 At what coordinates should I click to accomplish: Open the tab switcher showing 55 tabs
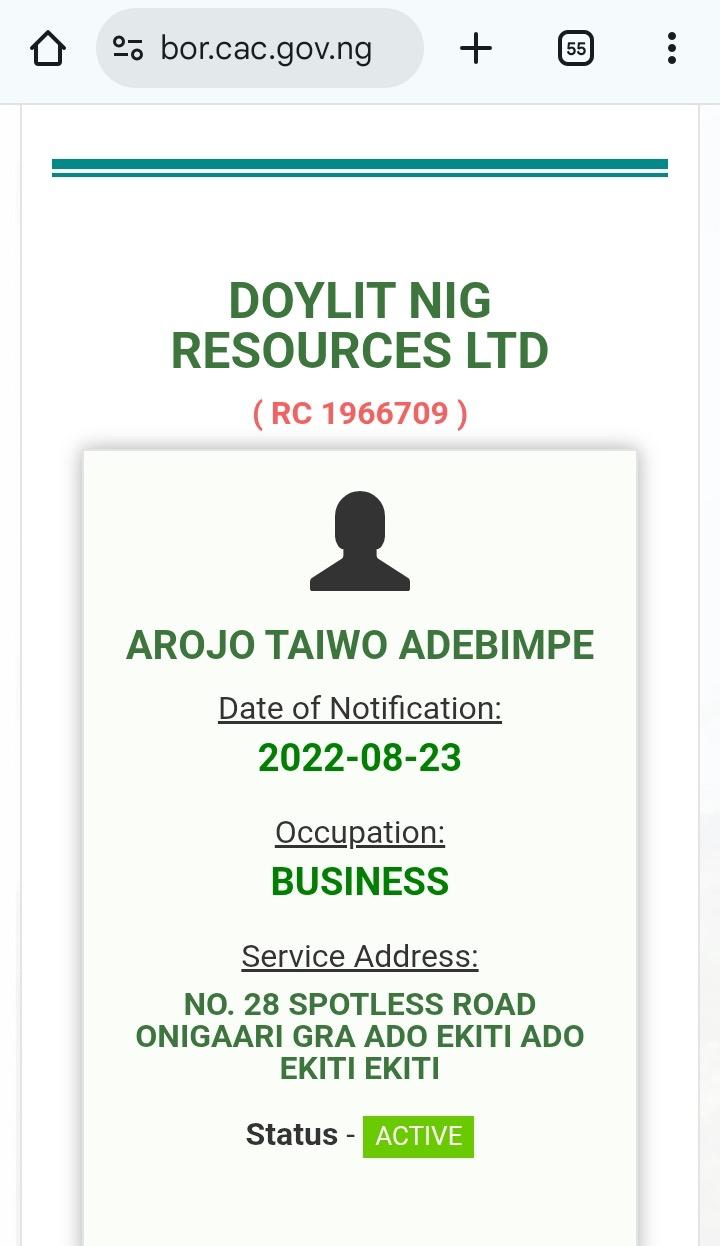576,48
